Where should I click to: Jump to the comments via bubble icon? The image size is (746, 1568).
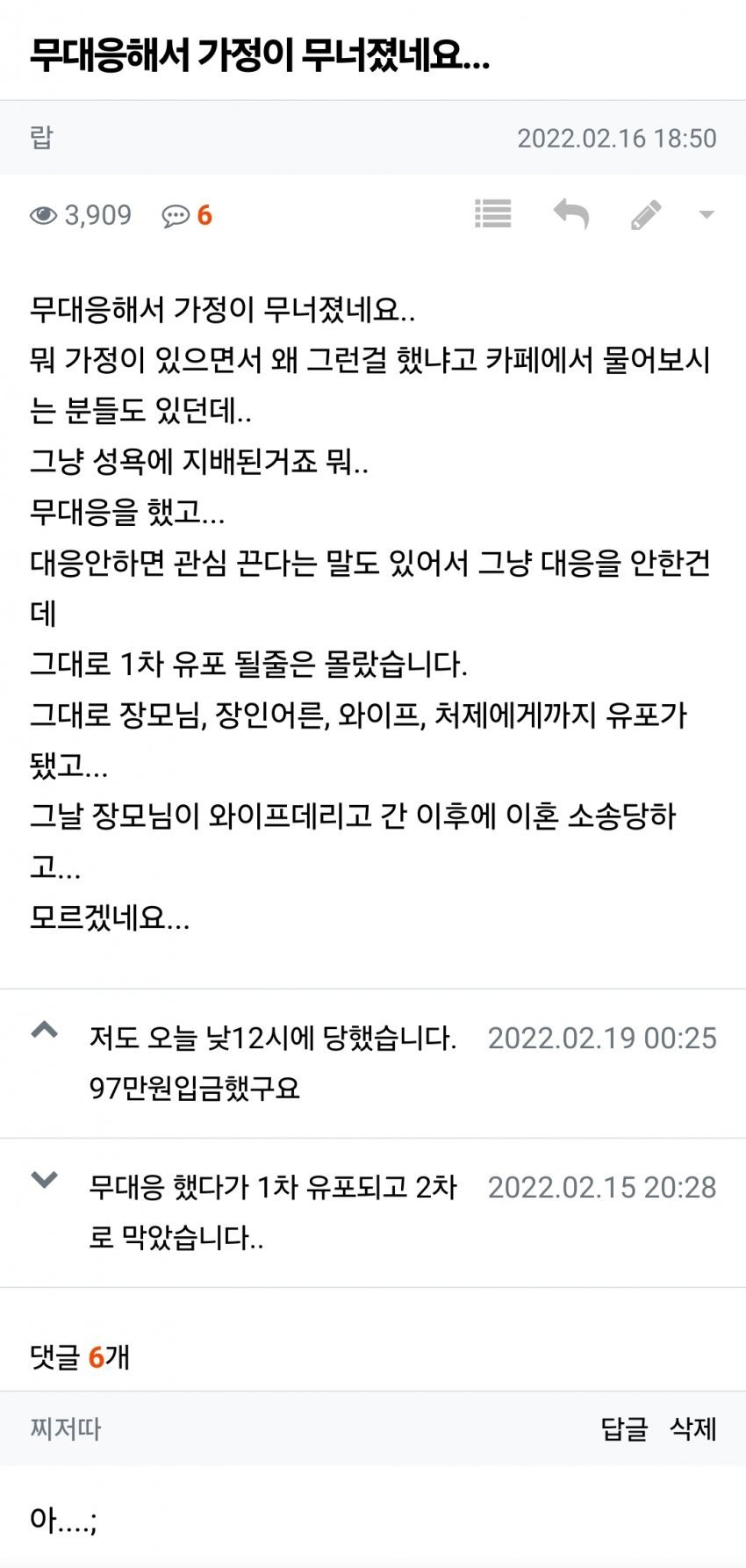tap(176, 215)
